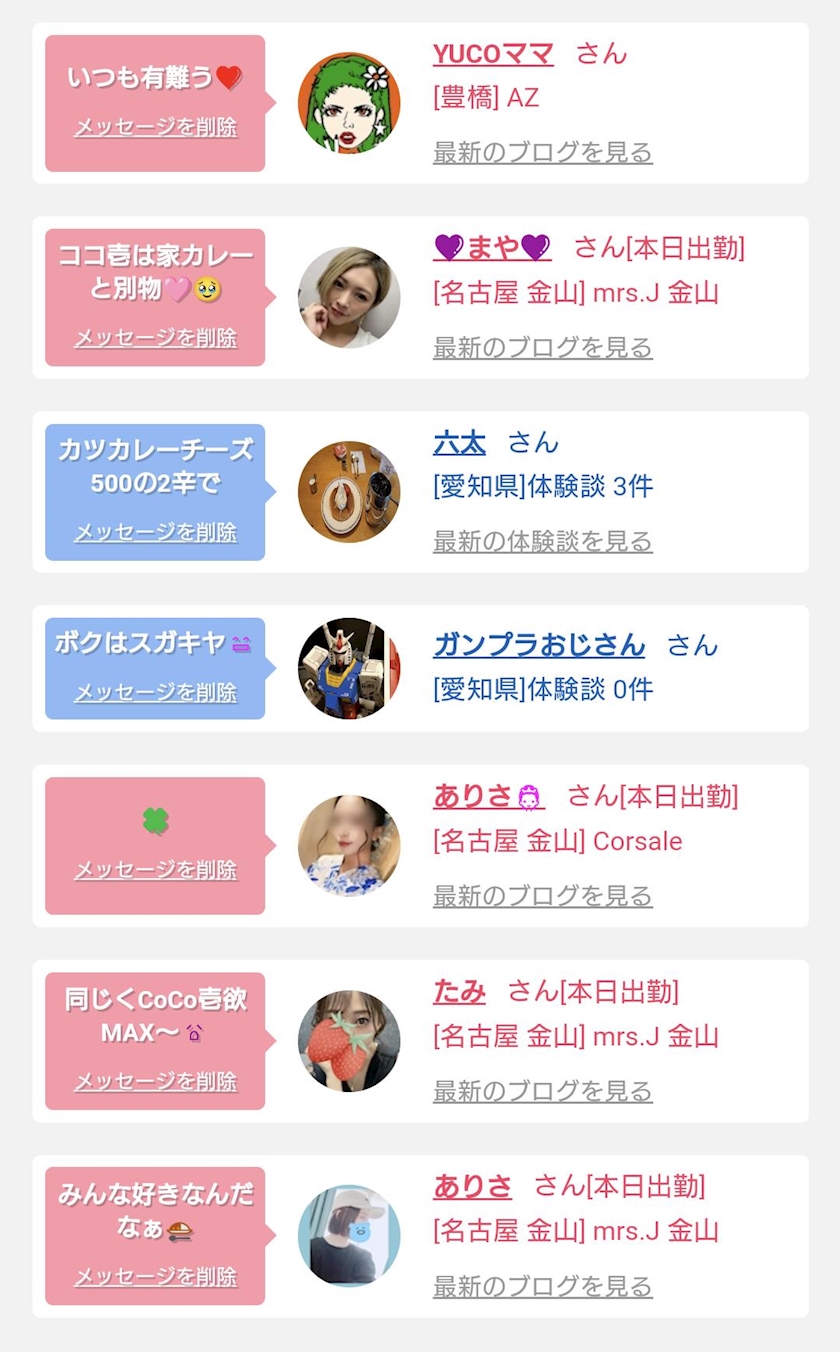The height and width of the screenshot is (1352, 840).
Task: View YUCOママ's latest blog
Action: [x=542, y=153]
